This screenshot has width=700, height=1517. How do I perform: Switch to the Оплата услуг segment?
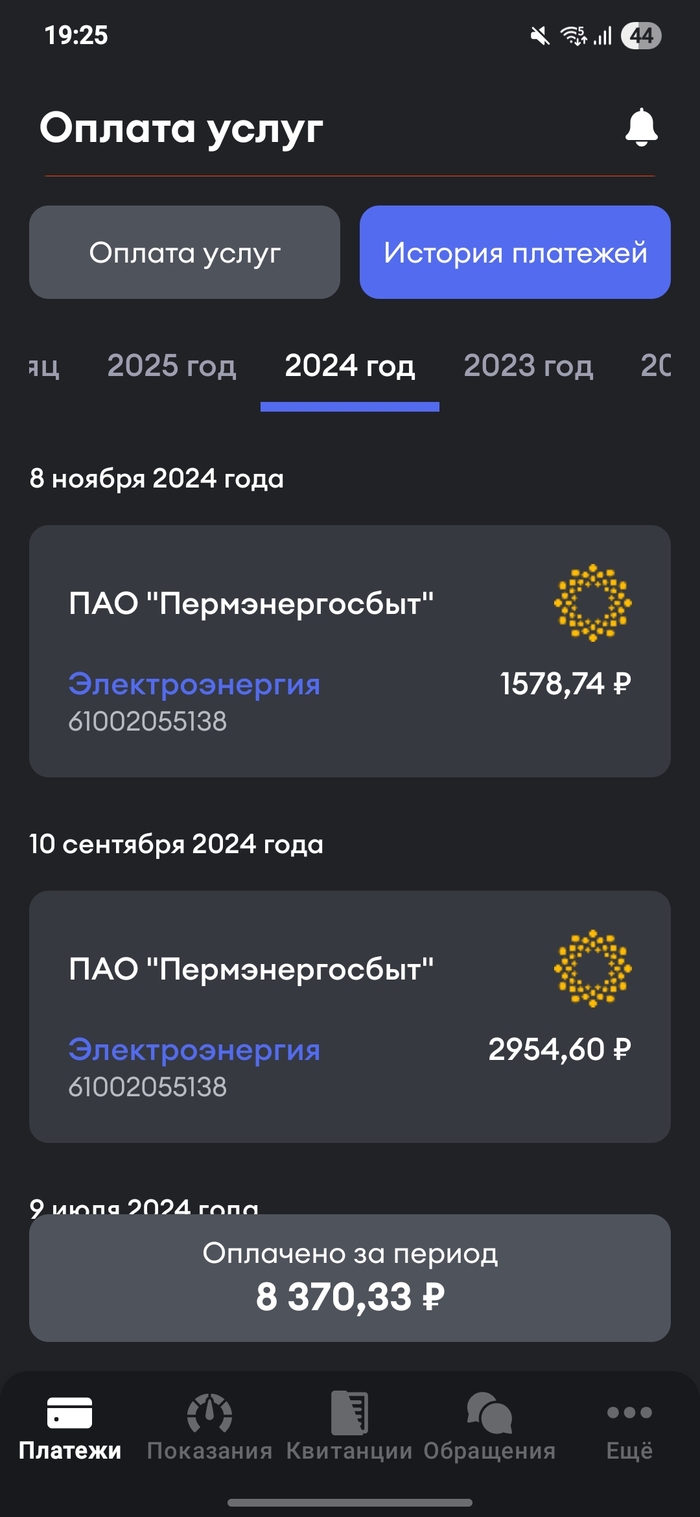click(x=185, y=252)
